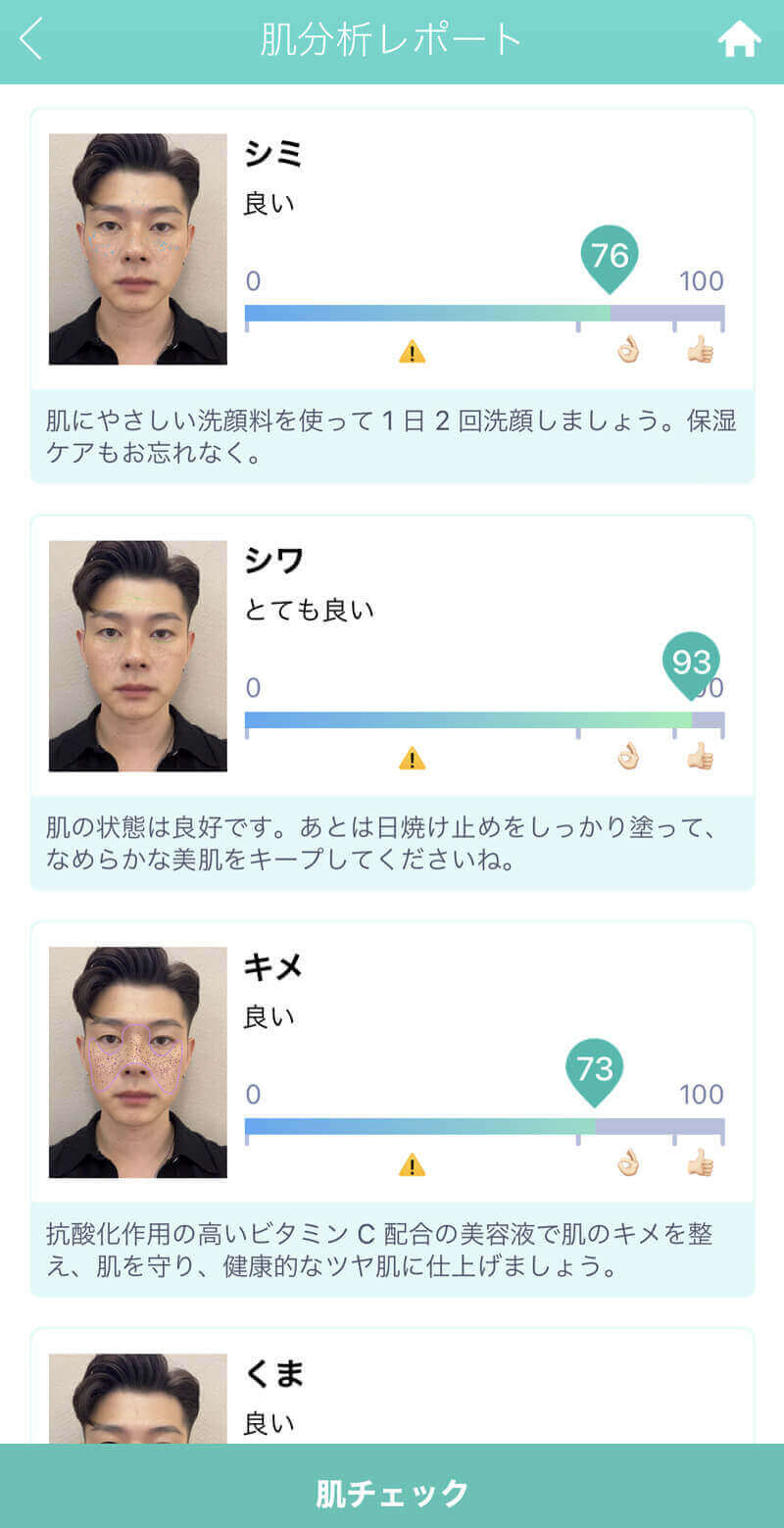Go back using the top-left arrow

31,39
